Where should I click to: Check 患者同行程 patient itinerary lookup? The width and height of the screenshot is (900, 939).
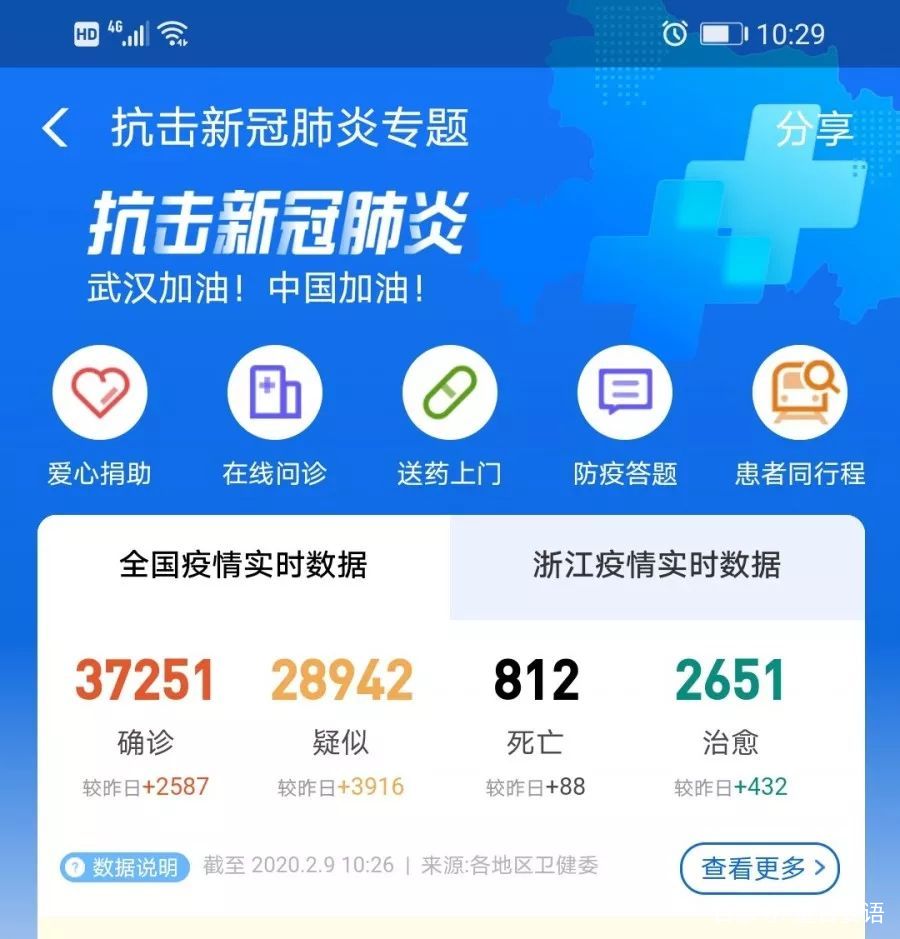[800, 394]
